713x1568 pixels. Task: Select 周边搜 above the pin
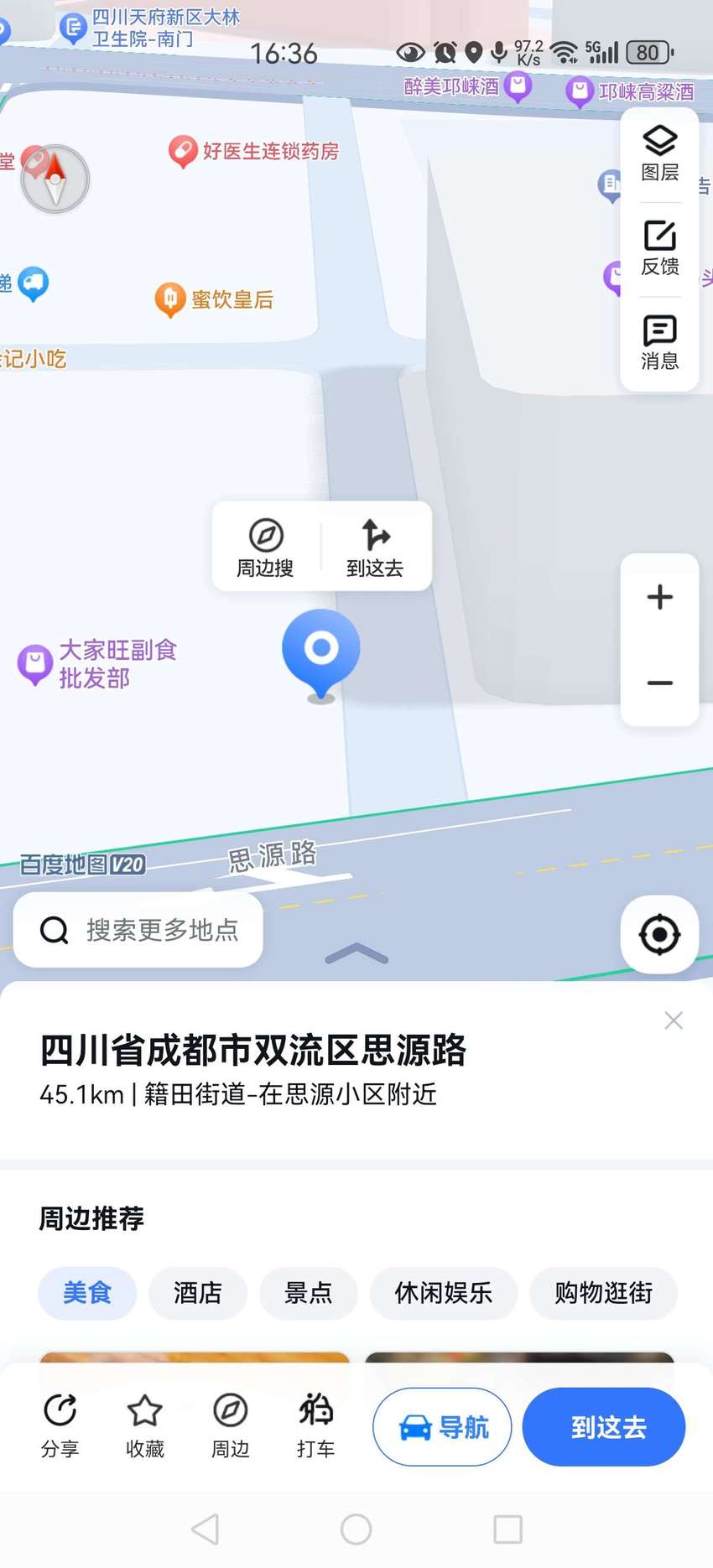[x=265, y=547]
